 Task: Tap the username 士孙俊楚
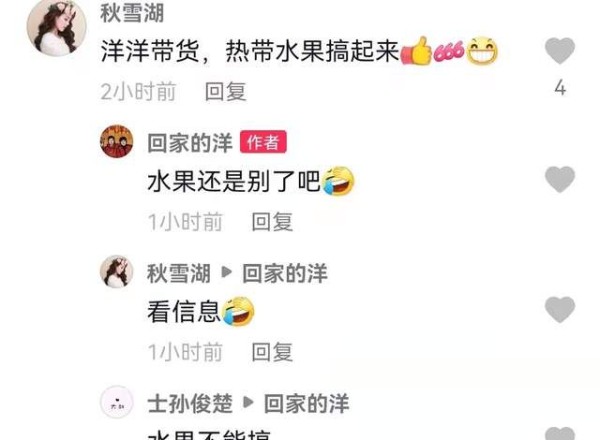tap(190, 403)
